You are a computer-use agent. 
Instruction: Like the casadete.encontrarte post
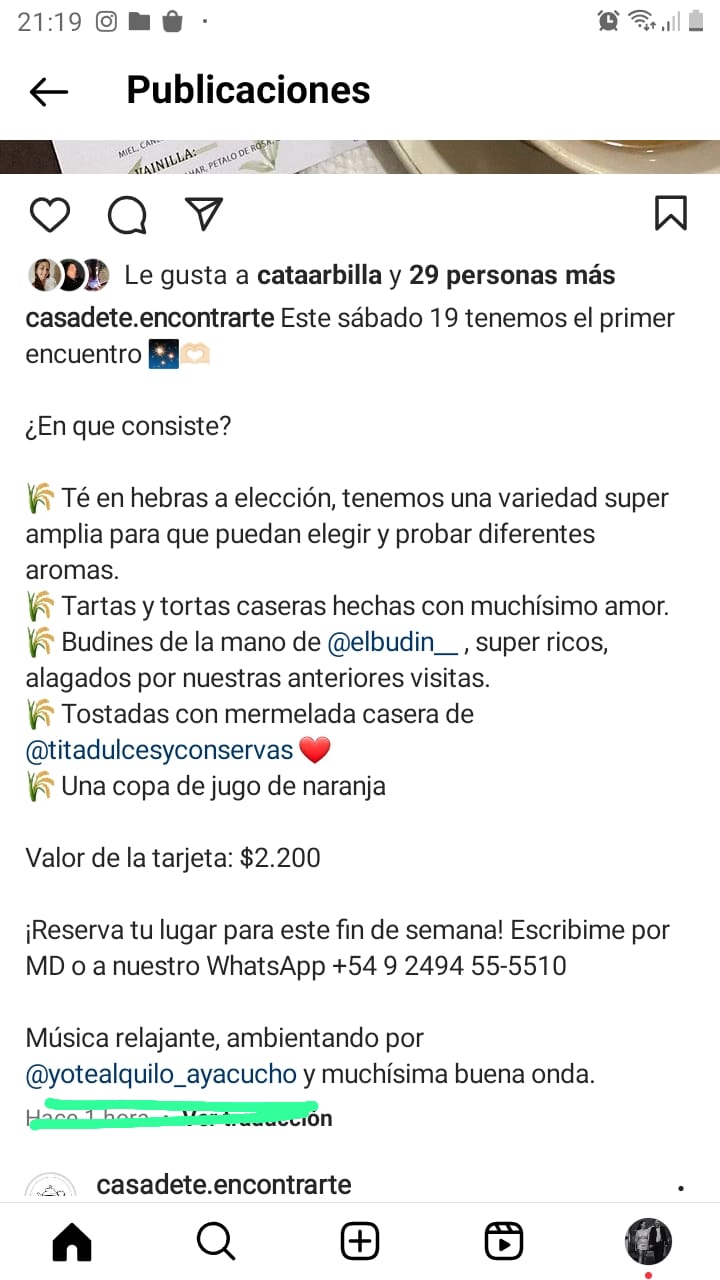(x=49, y=214)
